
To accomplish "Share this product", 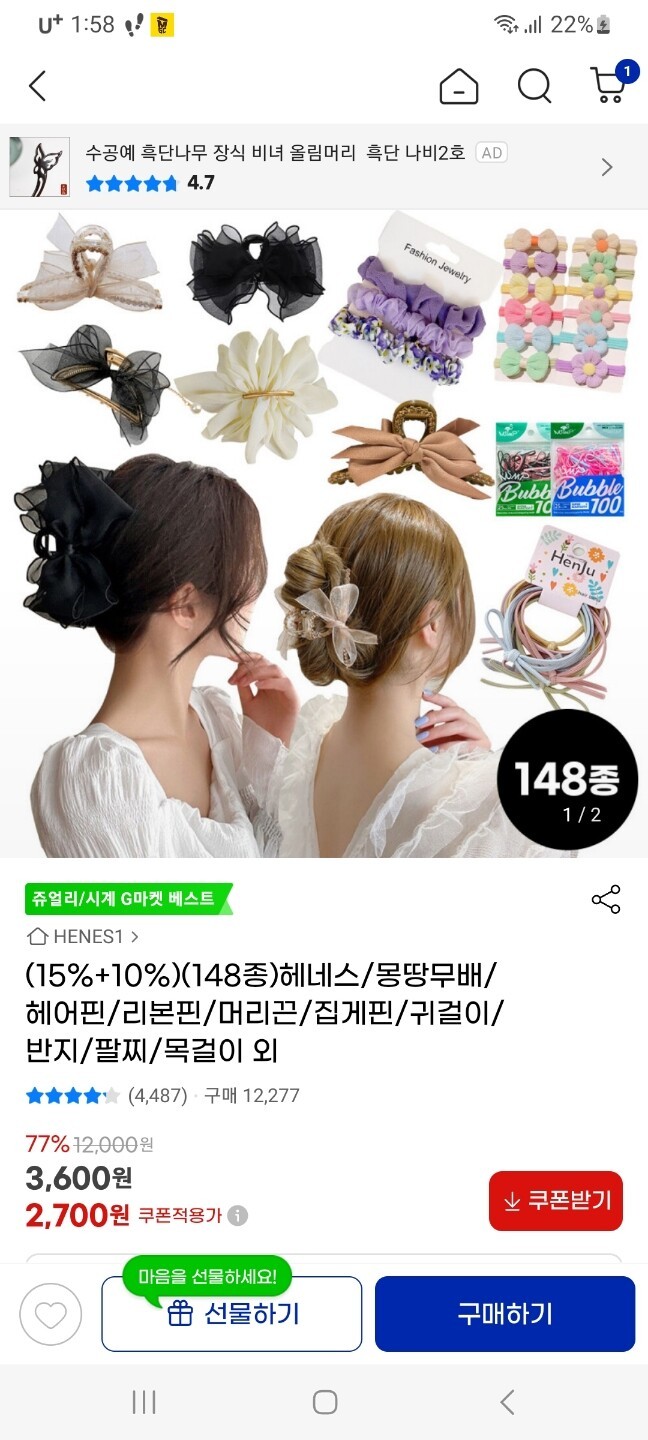I will 606,899.
